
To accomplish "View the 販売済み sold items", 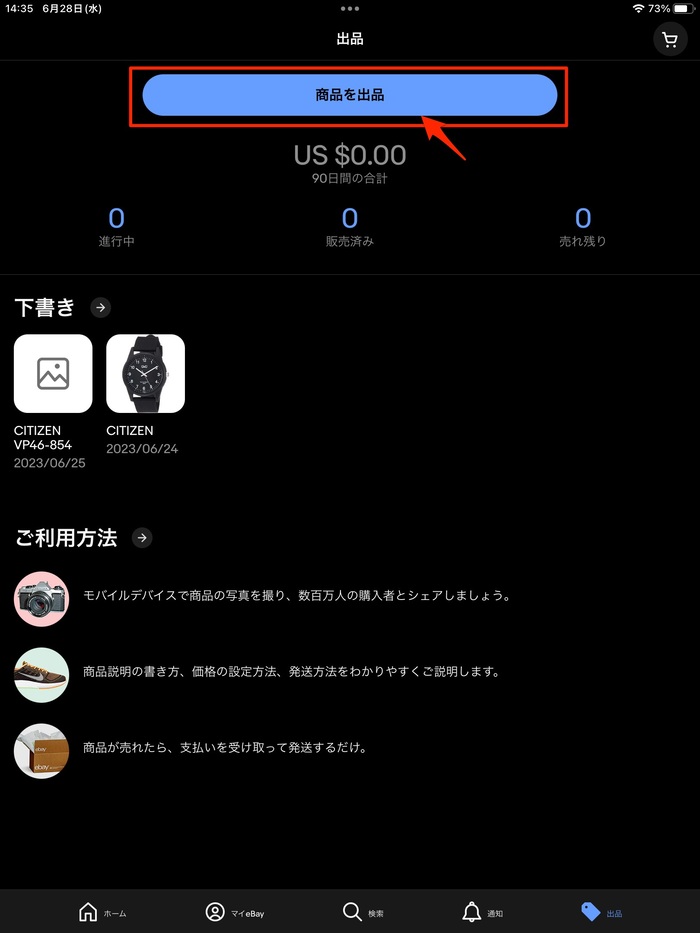I will (x=349, y=226).
